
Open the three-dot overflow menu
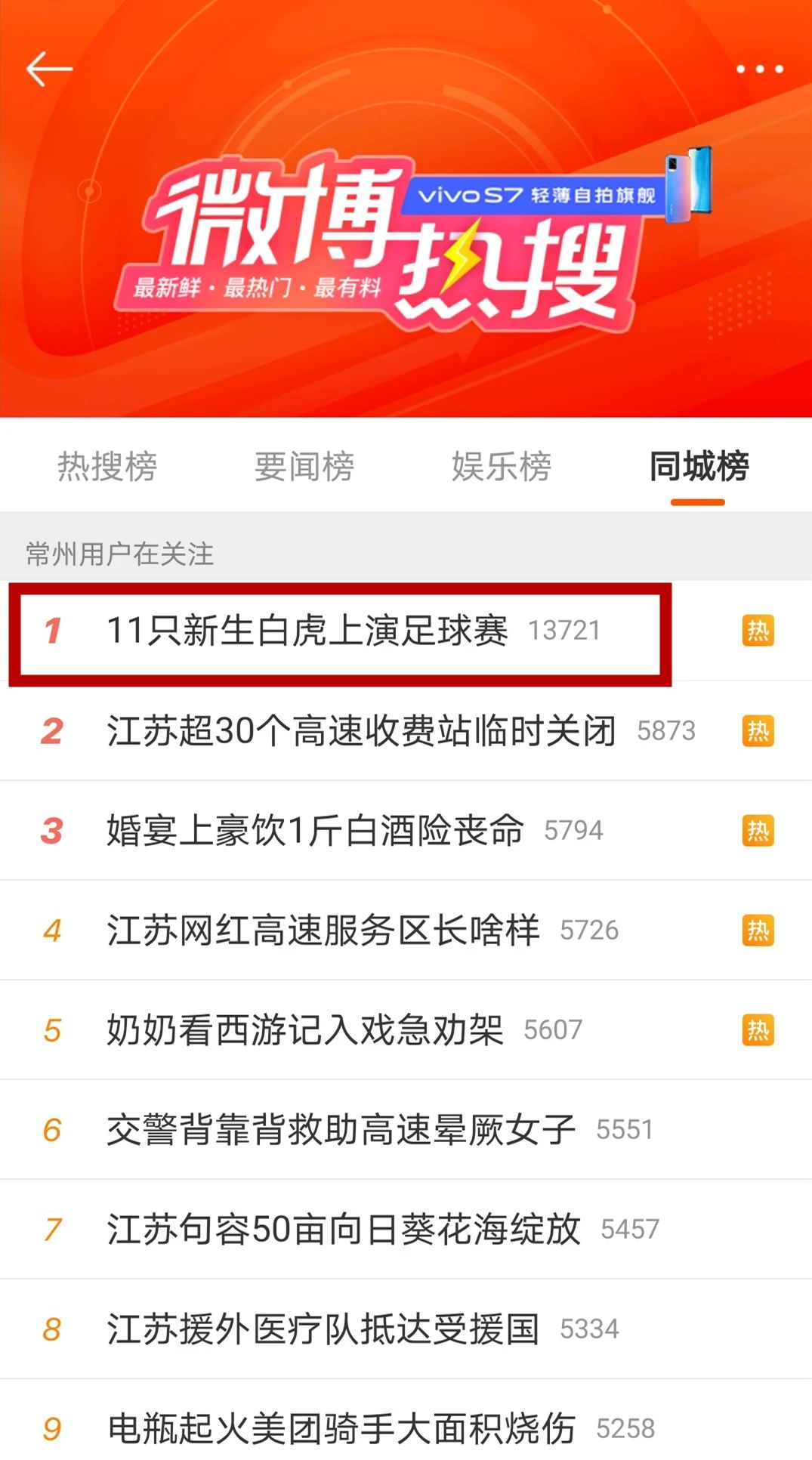point(759,69)
